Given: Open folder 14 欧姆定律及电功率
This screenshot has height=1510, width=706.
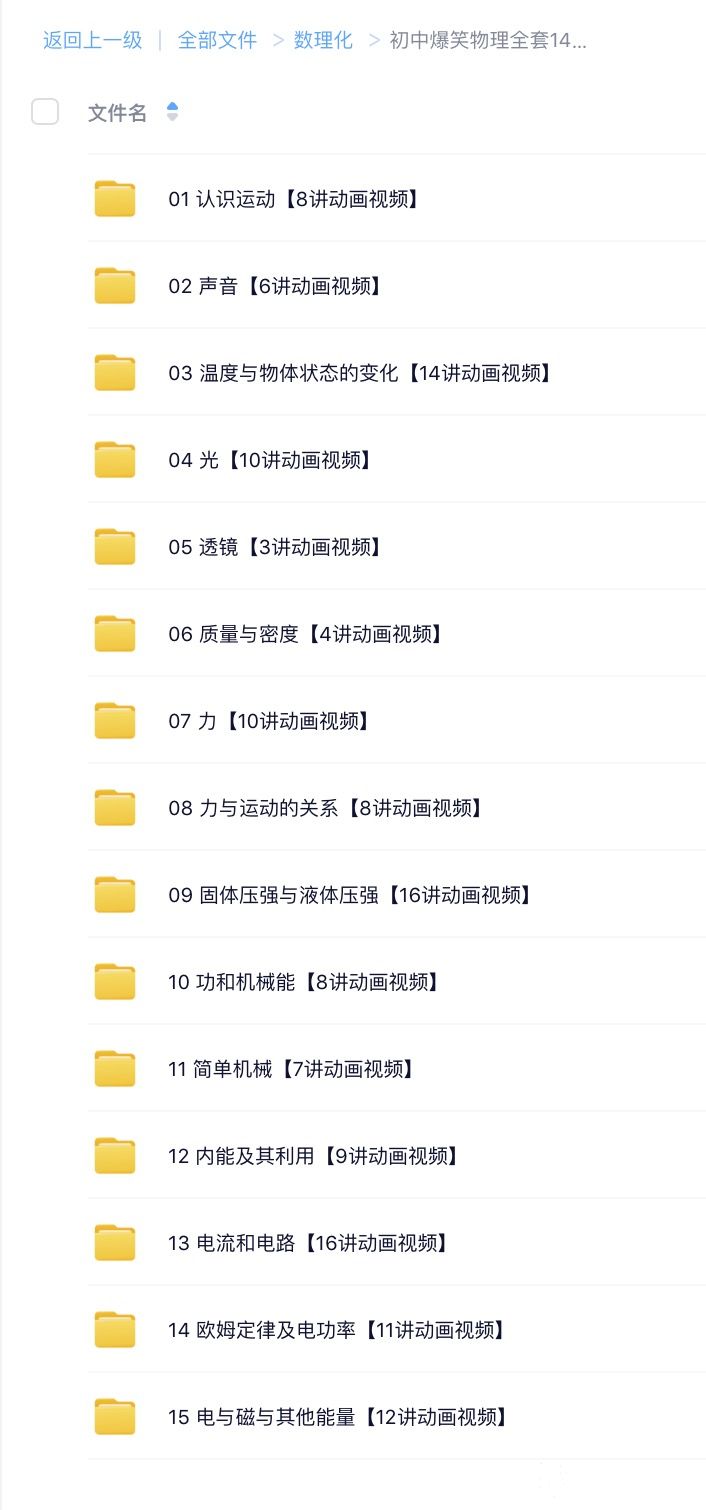Looking at the screenshot, I should tap(337, 1330).
